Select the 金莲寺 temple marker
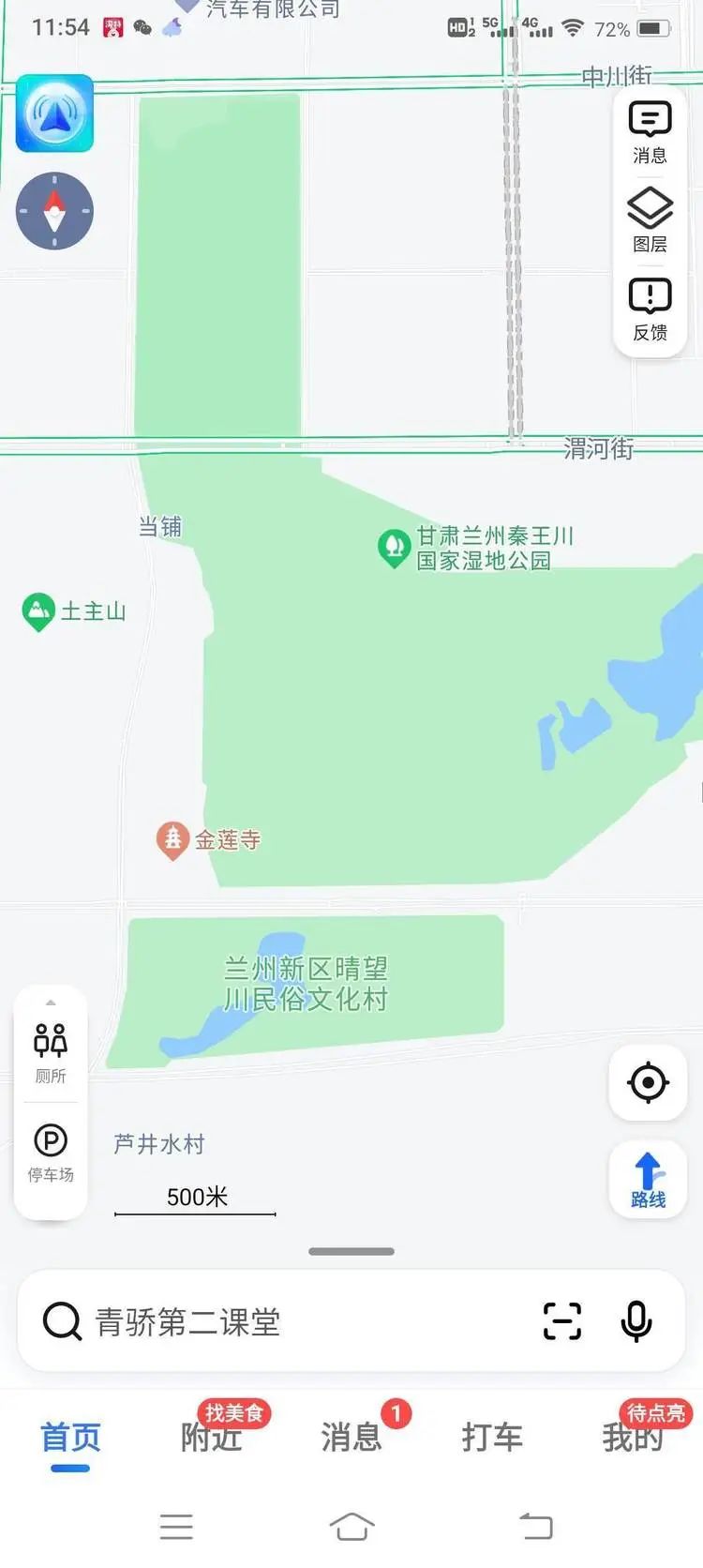The image size is (703, 1568). click(208, 840)
